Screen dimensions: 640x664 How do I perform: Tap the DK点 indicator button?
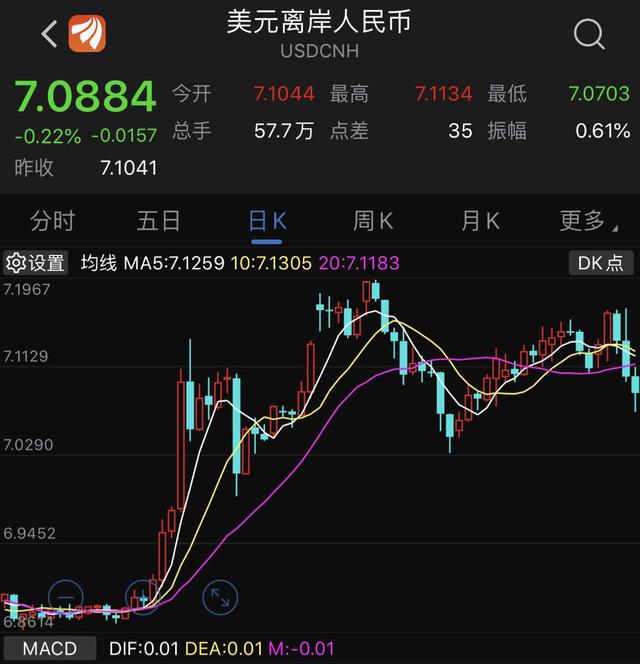601,263
